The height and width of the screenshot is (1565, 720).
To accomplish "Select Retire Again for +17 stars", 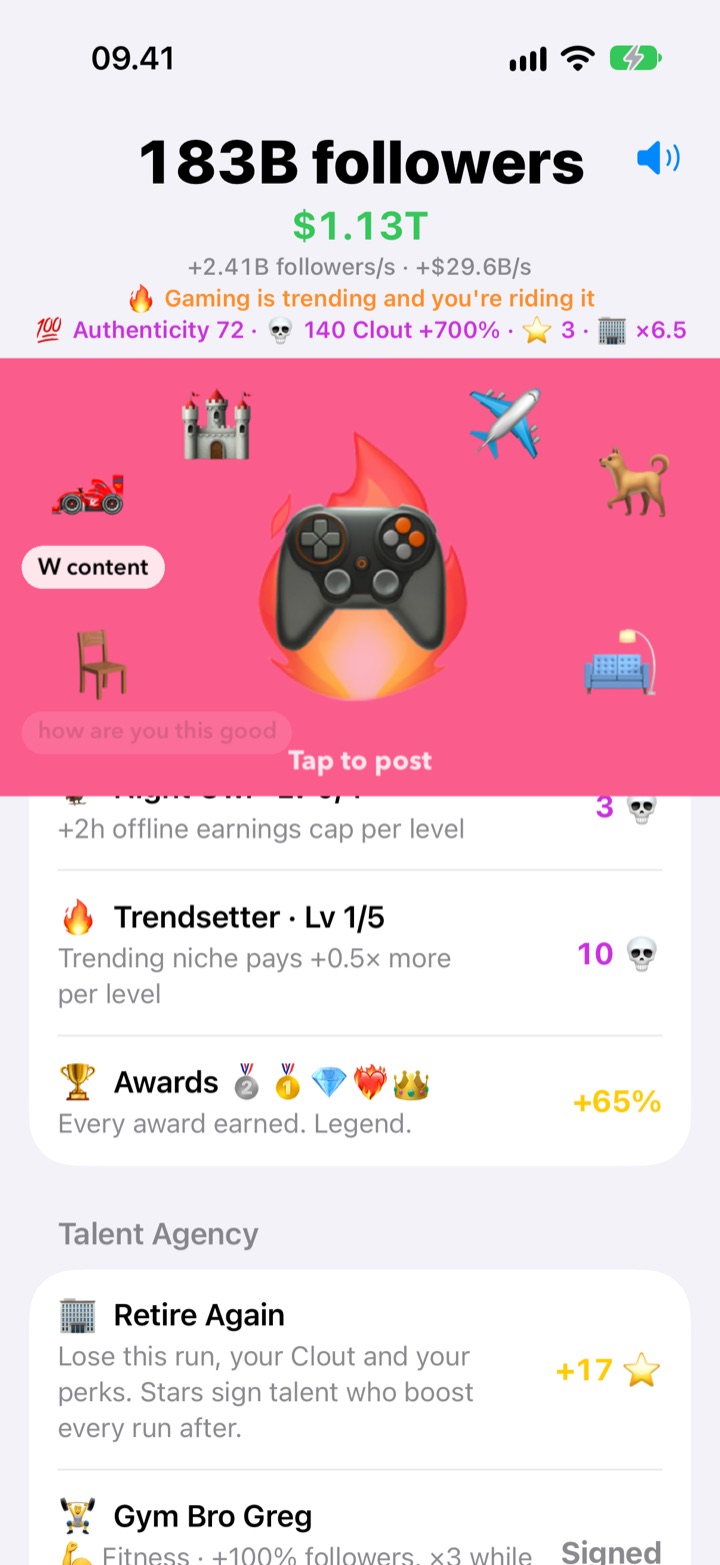I will [360, 1370].
